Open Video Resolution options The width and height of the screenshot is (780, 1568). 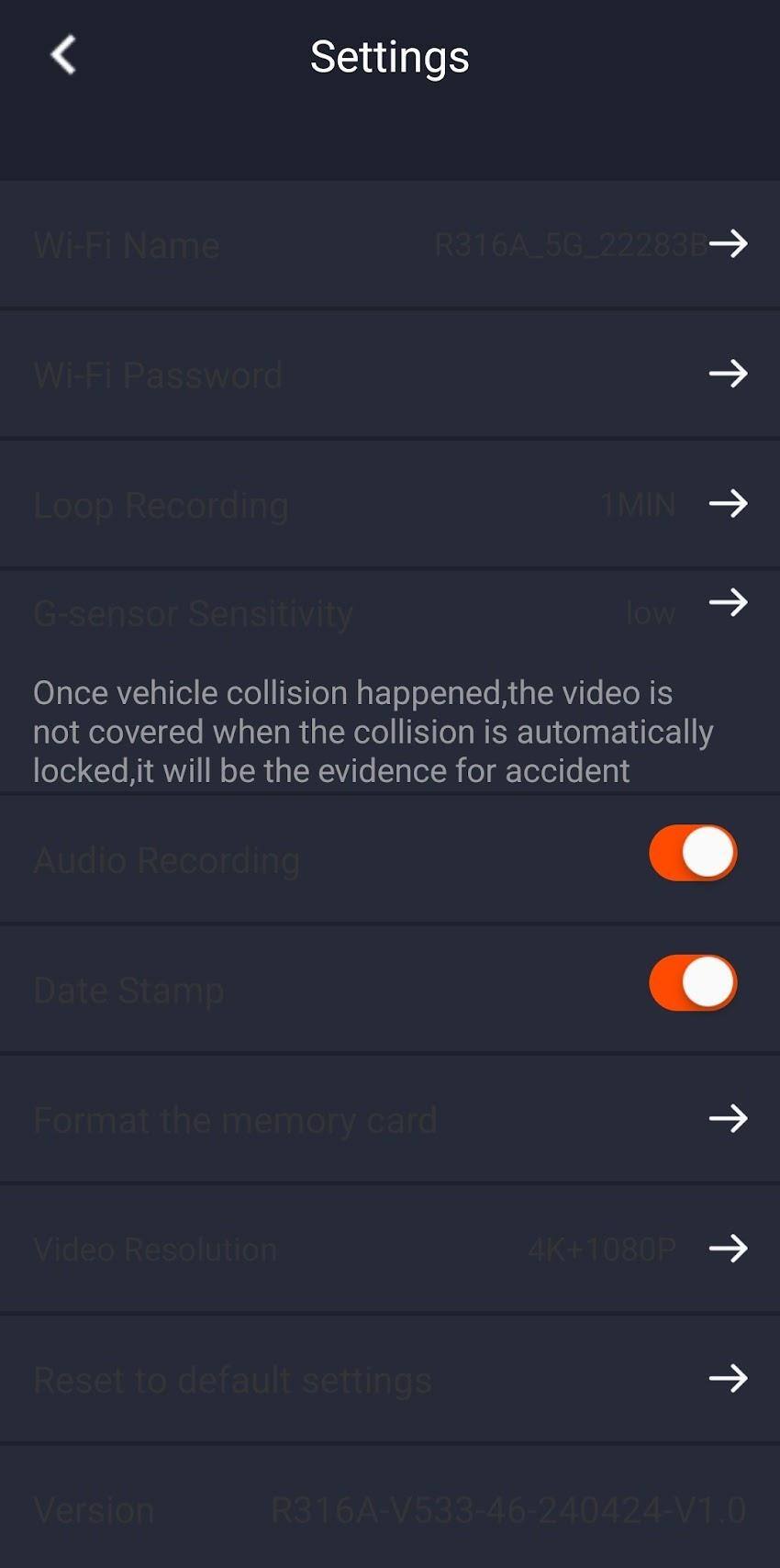[x=727, y=1249]
